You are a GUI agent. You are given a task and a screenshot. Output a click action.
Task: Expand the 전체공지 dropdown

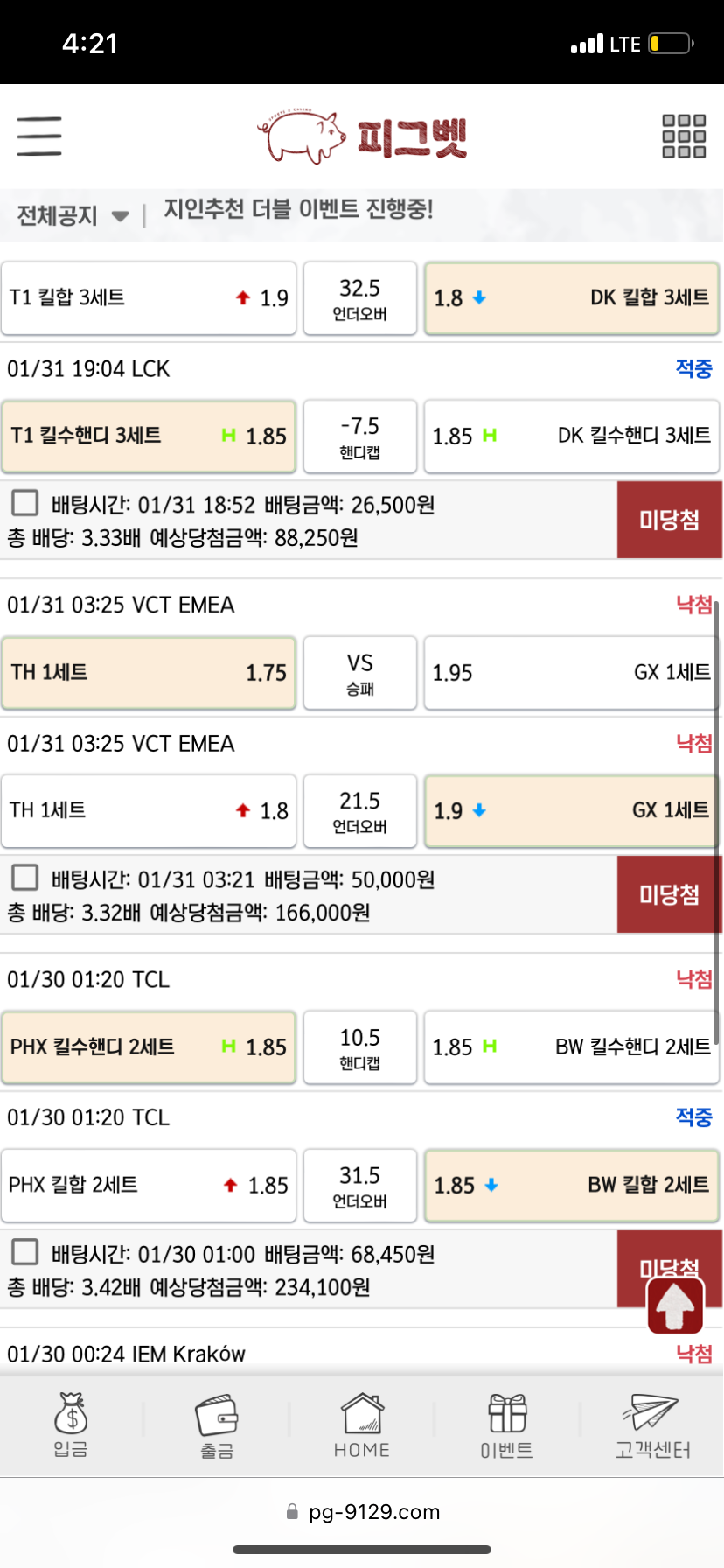point(73,215)
